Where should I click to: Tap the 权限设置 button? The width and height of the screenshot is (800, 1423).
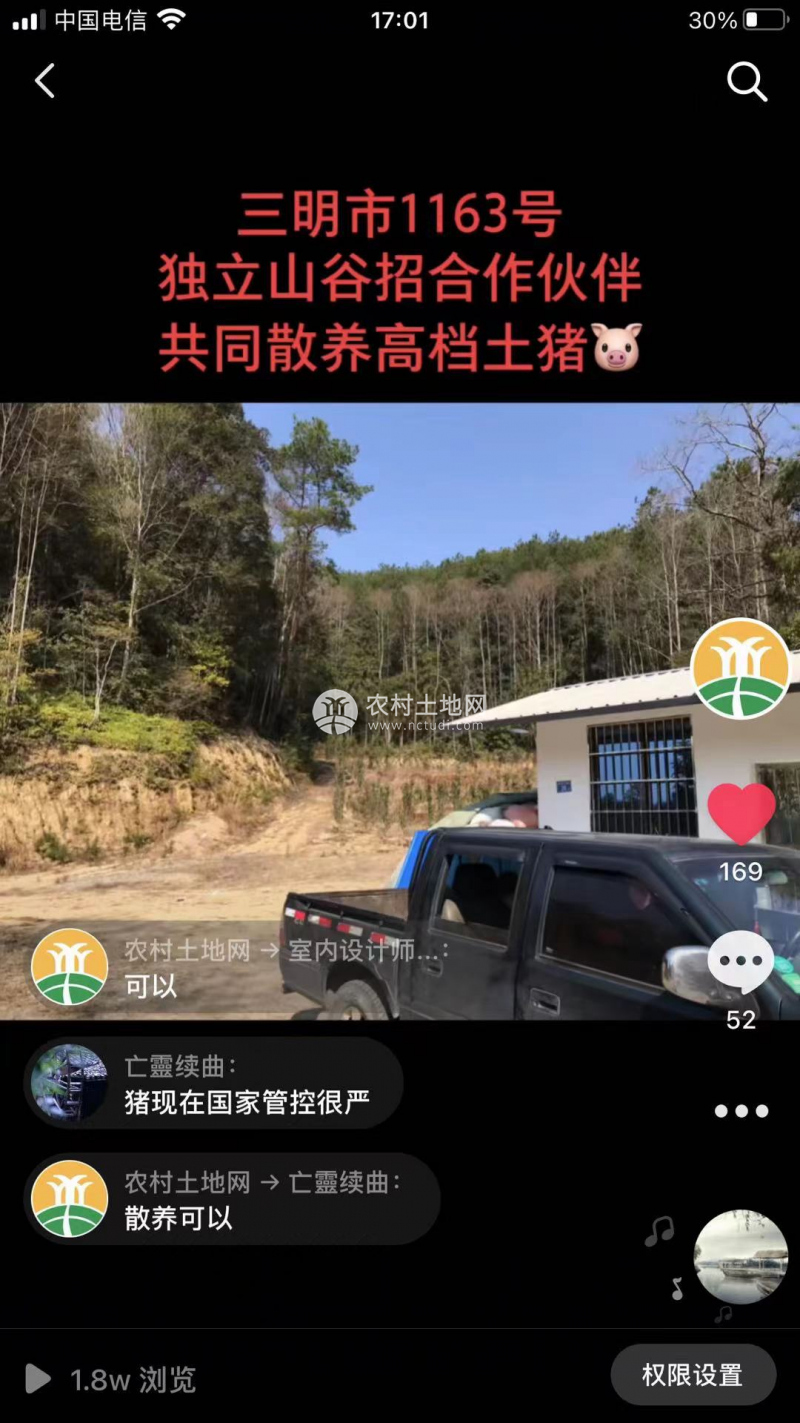point(693,1375)
